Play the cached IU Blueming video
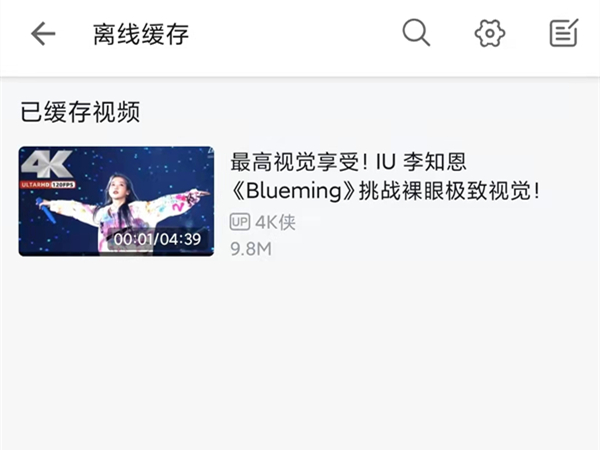The height and width of the screenshot is (450, 600). click(x=116, y=201)
